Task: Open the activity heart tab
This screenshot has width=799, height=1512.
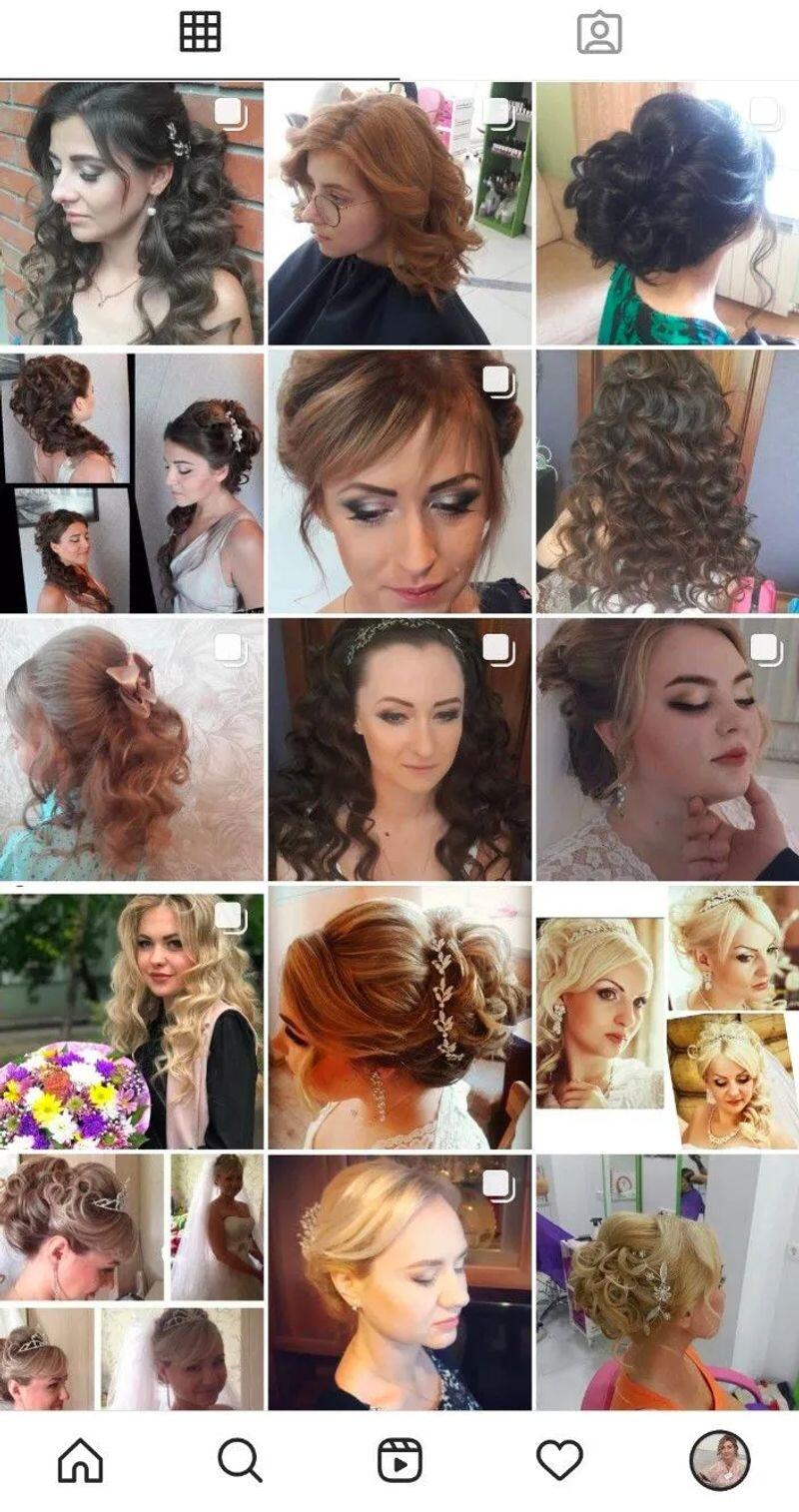Action: coord(559,1461)
